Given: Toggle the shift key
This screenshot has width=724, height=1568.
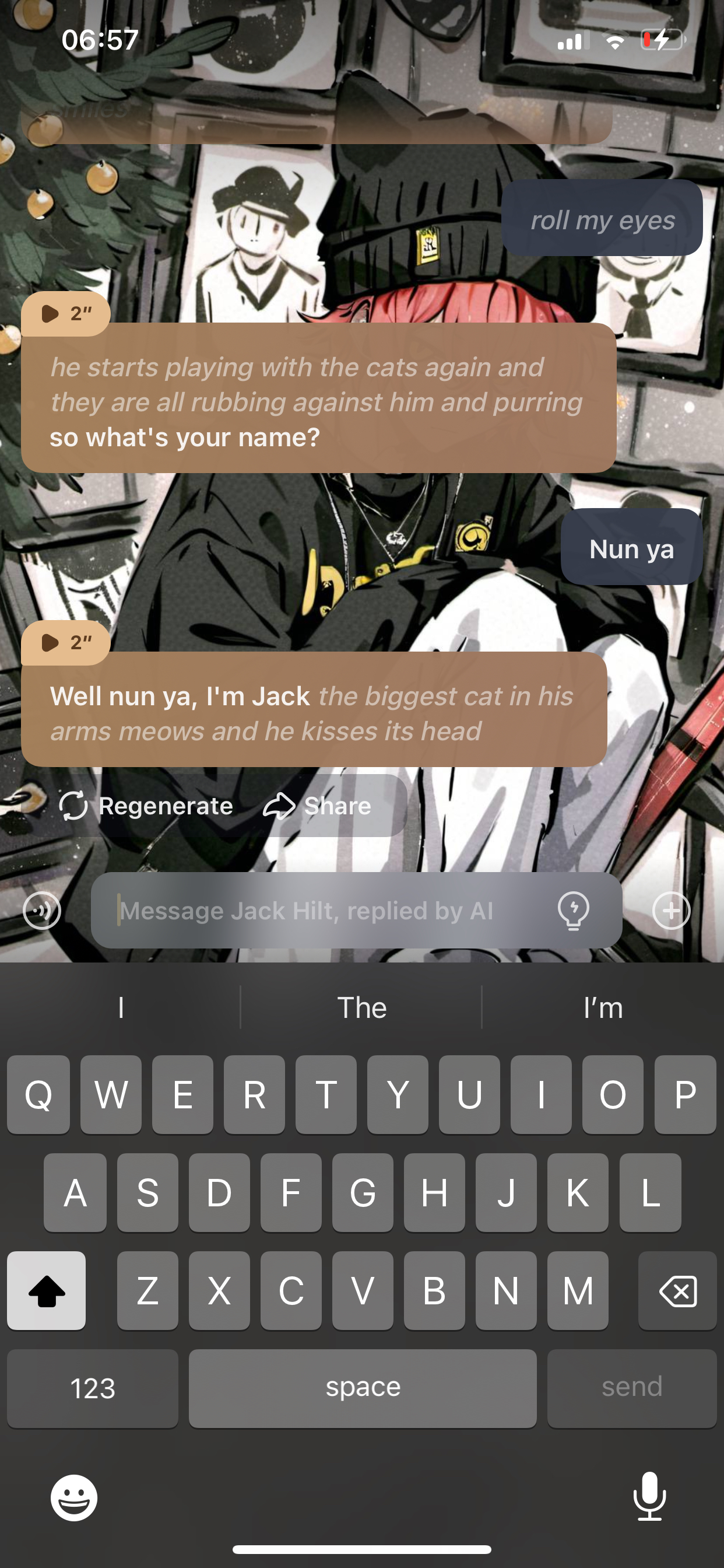Looking at the screenshot, I should [46, 1290].
